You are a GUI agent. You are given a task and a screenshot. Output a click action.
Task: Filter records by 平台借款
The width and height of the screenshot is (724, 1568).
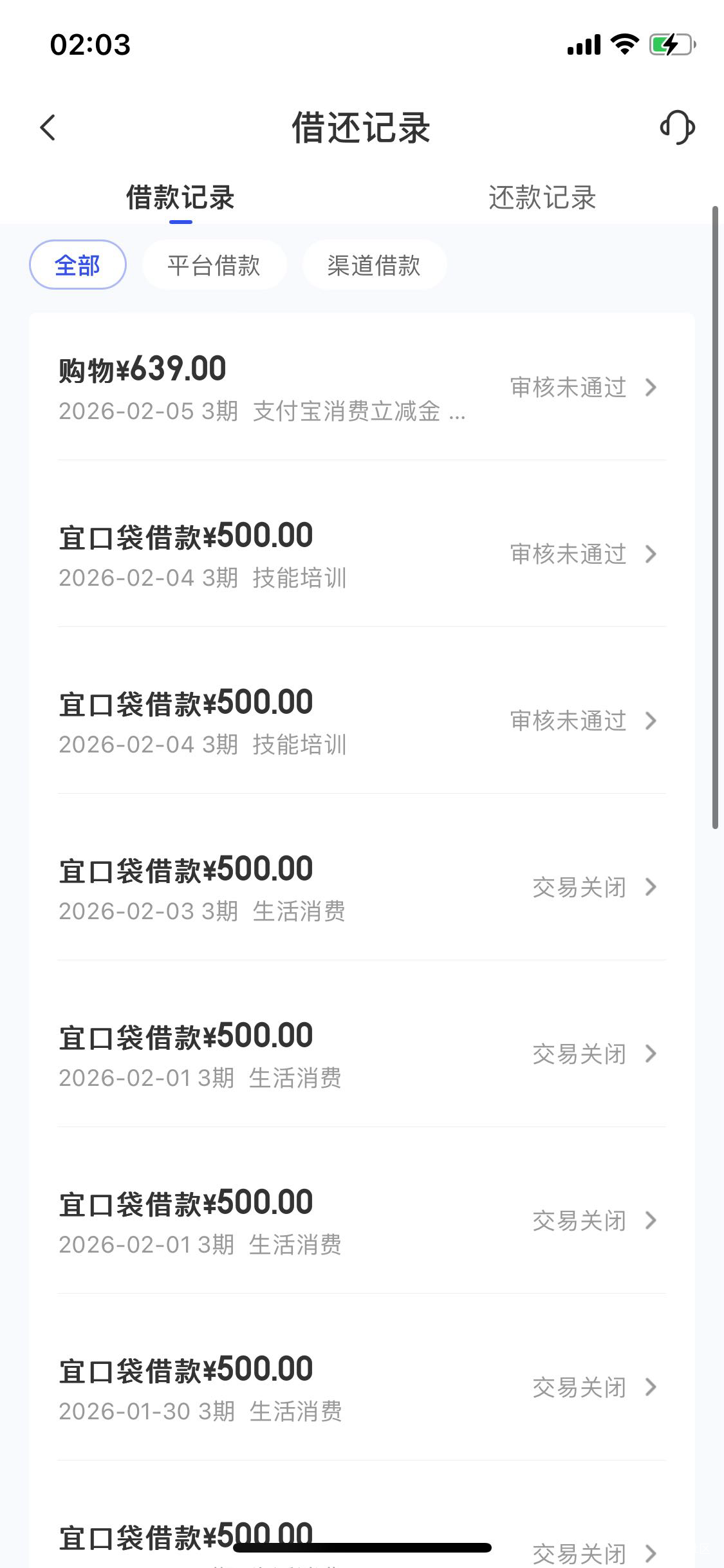tap(214, 265)
